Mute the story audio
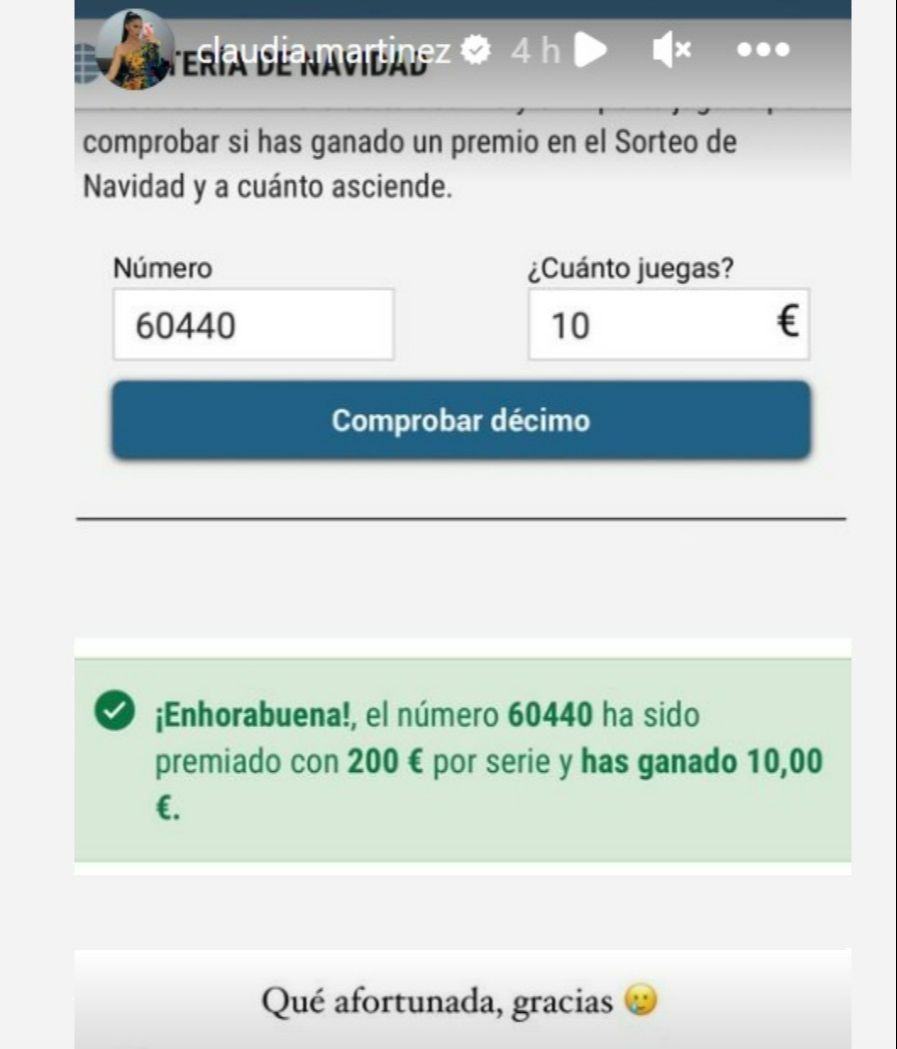 click(672, 50)
